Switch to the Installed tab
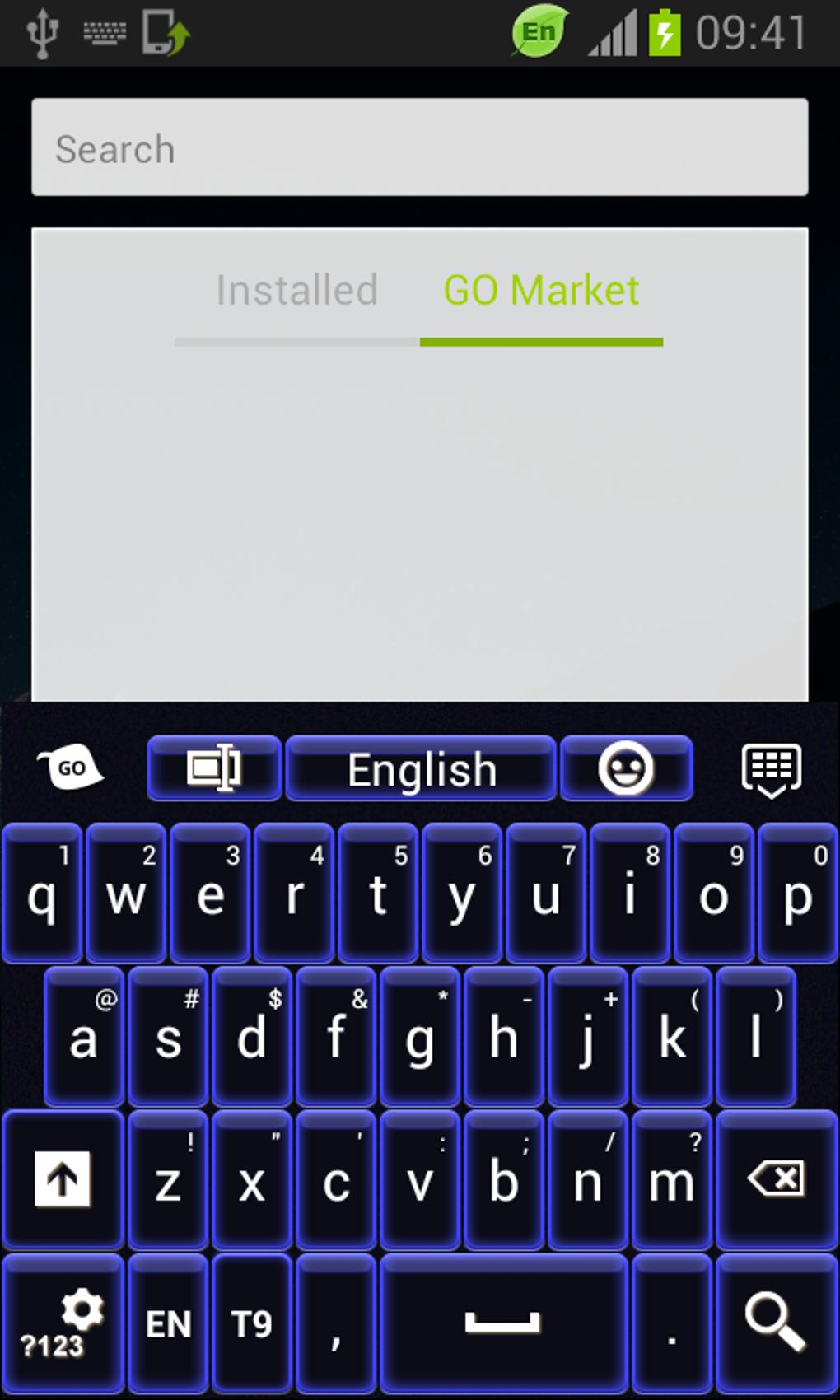 pyautogui.click(x=296, y=291)
